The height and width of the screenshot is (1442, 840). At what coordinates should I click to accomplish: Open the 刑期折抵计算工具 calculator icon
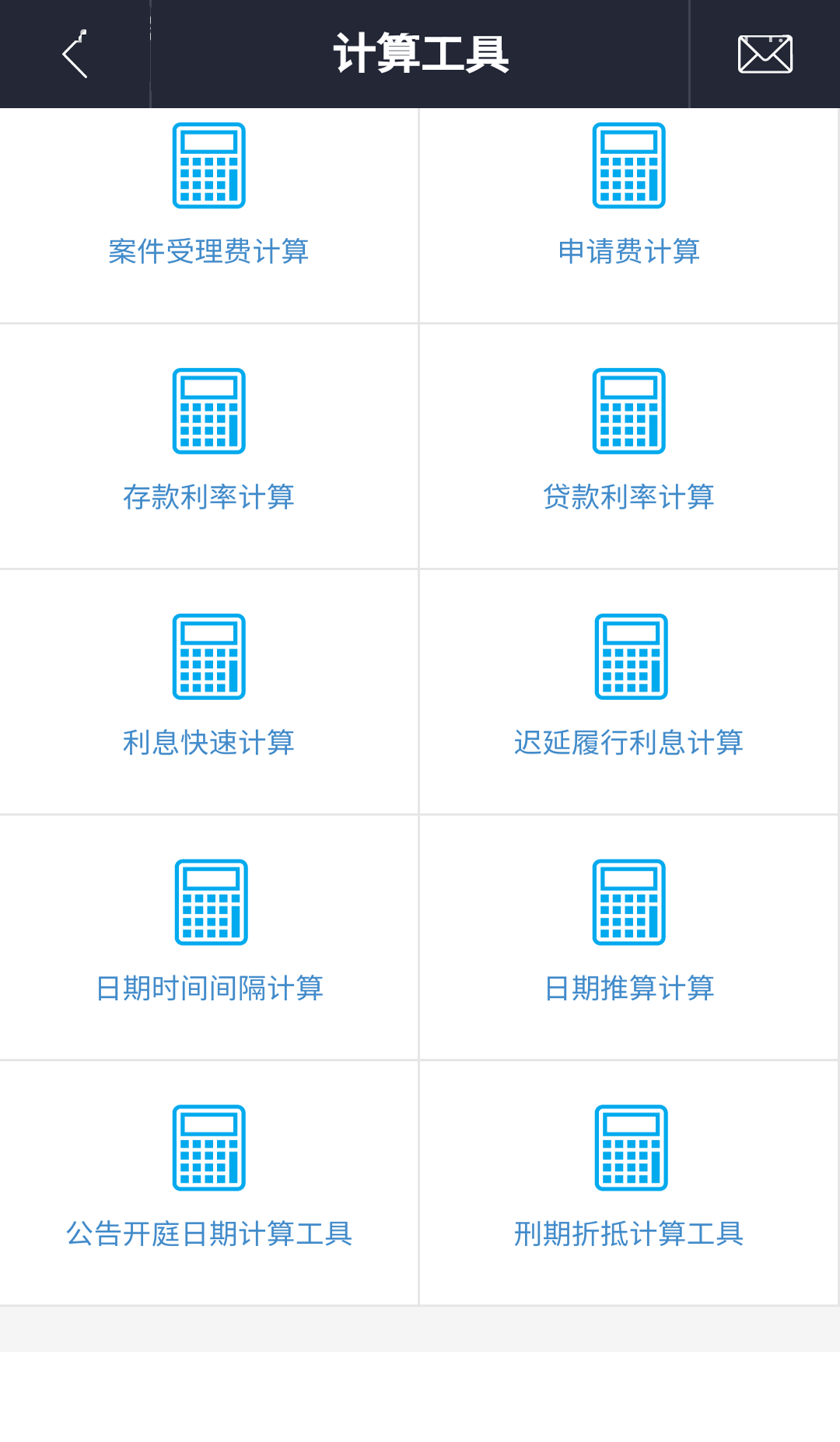(x=629, y=1147)
